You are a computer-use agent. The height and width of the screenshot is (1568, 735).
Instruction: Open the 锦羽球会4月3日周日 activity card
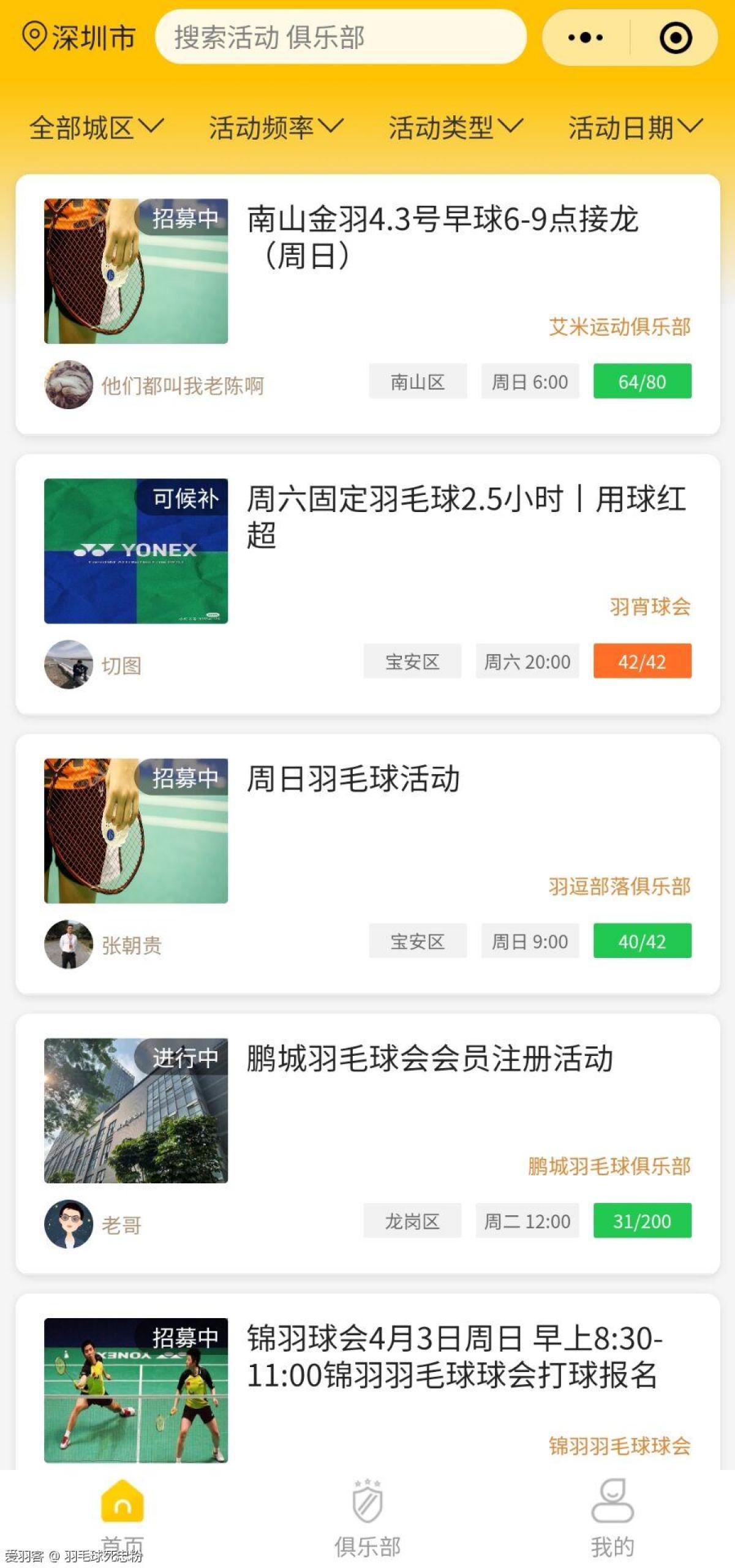pyautogui.click(x=453, y=1356)
